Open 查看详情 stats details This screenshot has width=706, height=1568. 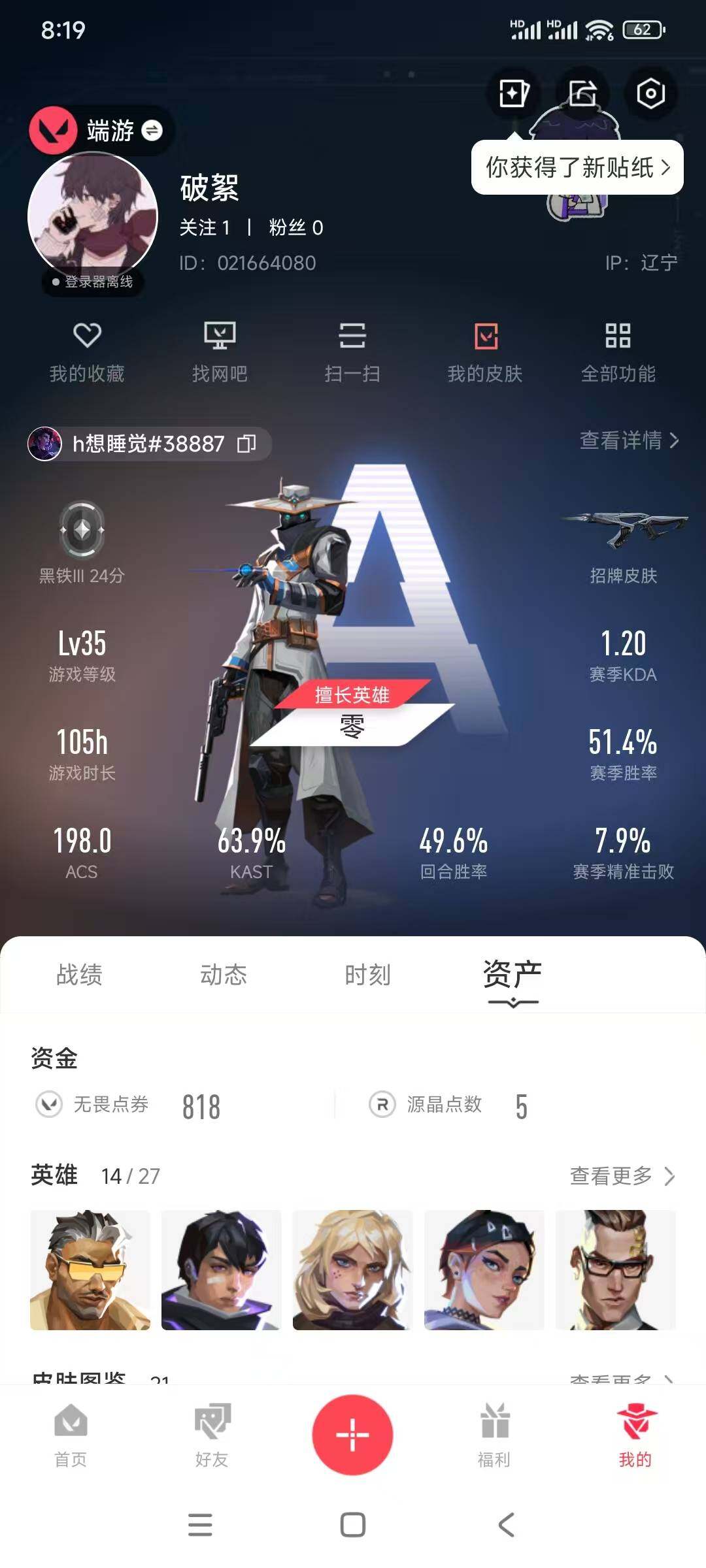(x=630, y=440)
